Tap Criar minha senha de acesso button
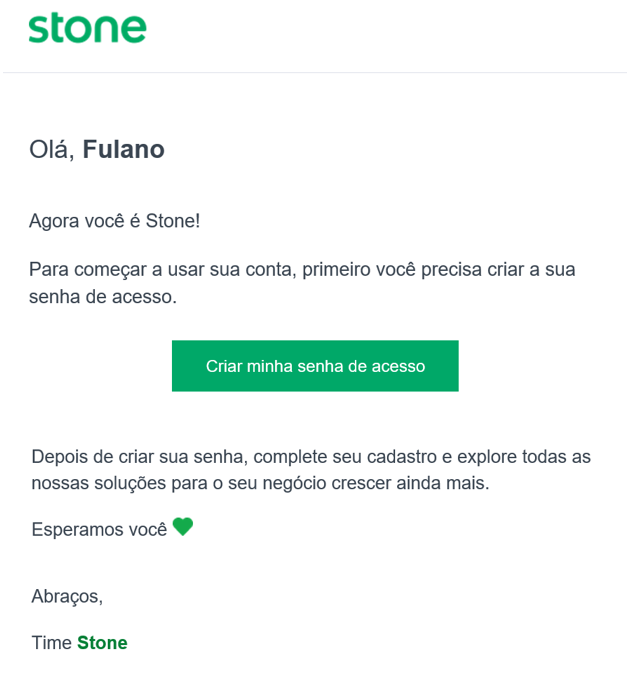This screenshot has height=678, width=627. [315, 366]
